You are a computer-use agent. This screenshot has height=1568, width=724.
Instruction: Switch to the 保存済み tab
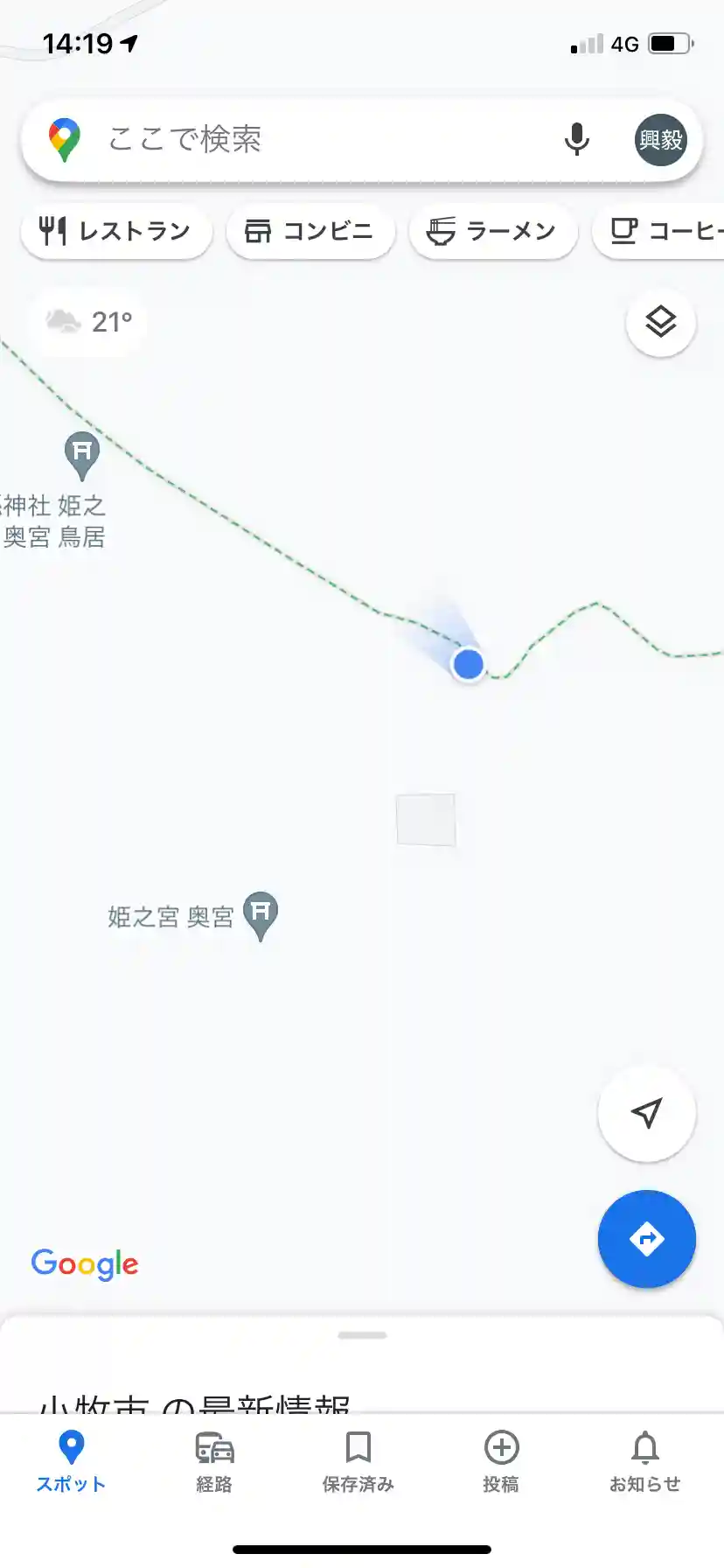359,1459
